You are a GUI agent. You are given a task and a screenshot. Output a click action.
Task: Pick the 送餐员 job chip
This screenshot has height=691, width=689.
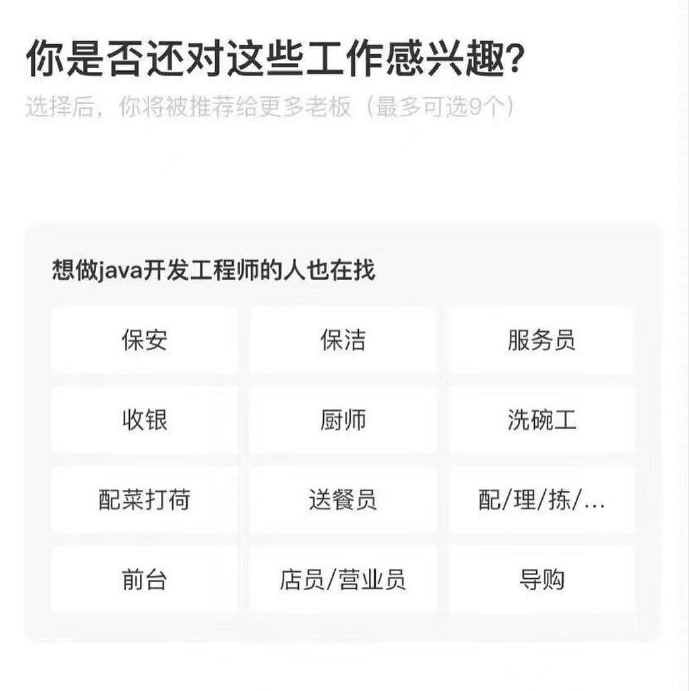(x=343, y=500)
